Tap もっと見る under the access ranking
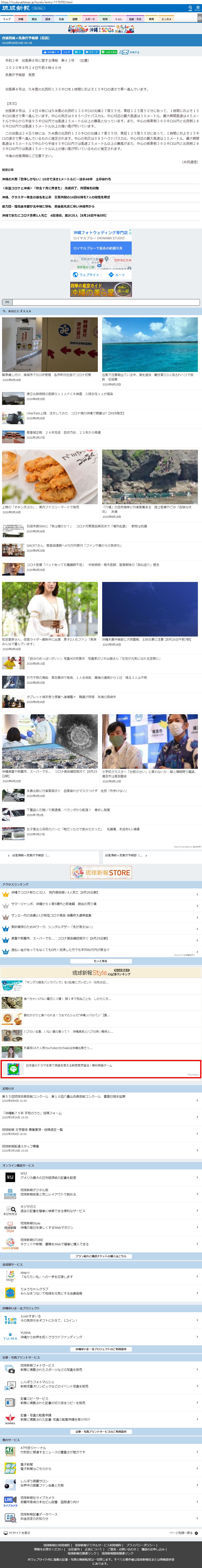This screenshot has width=202, height=1568. (101, 961)
